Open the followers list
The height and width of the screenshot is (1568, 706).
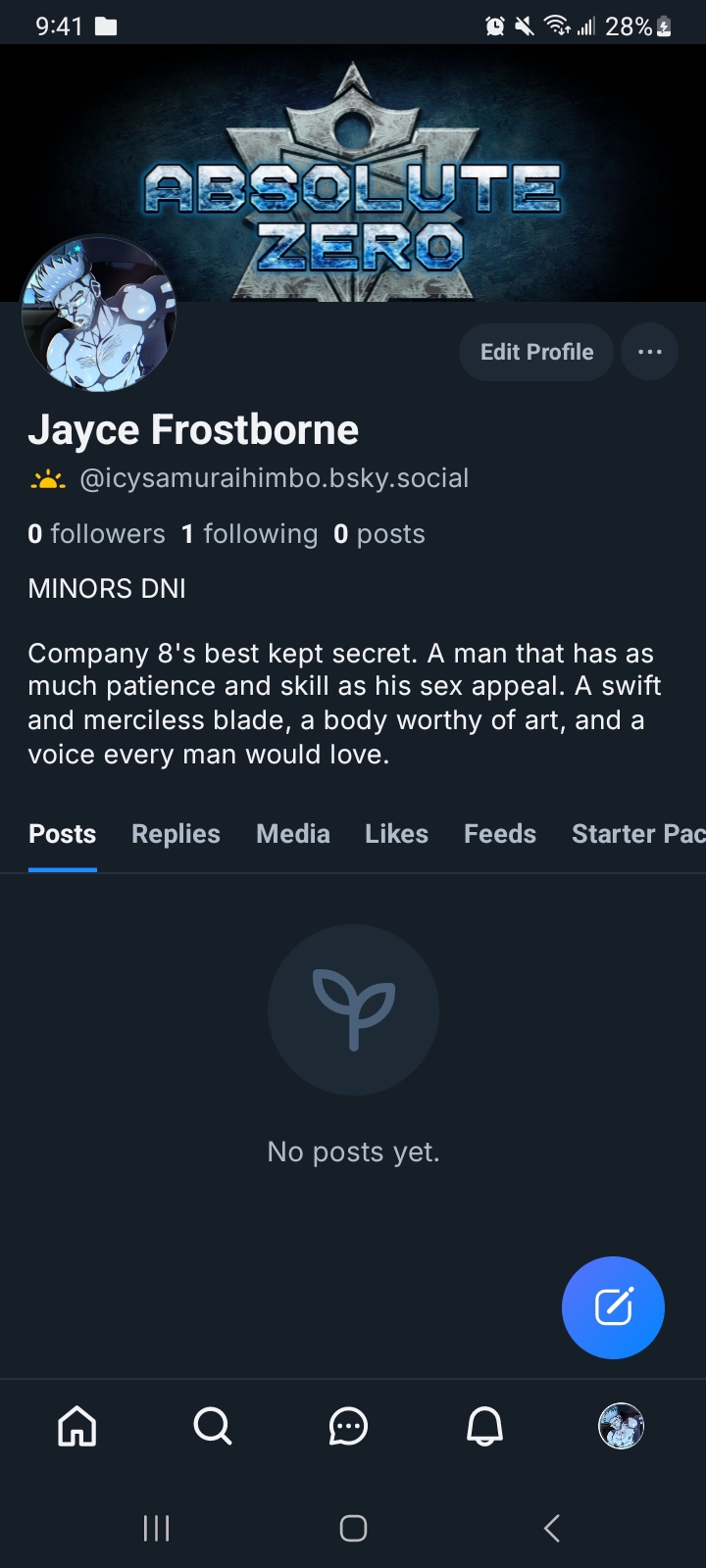(x=96, y=534)
